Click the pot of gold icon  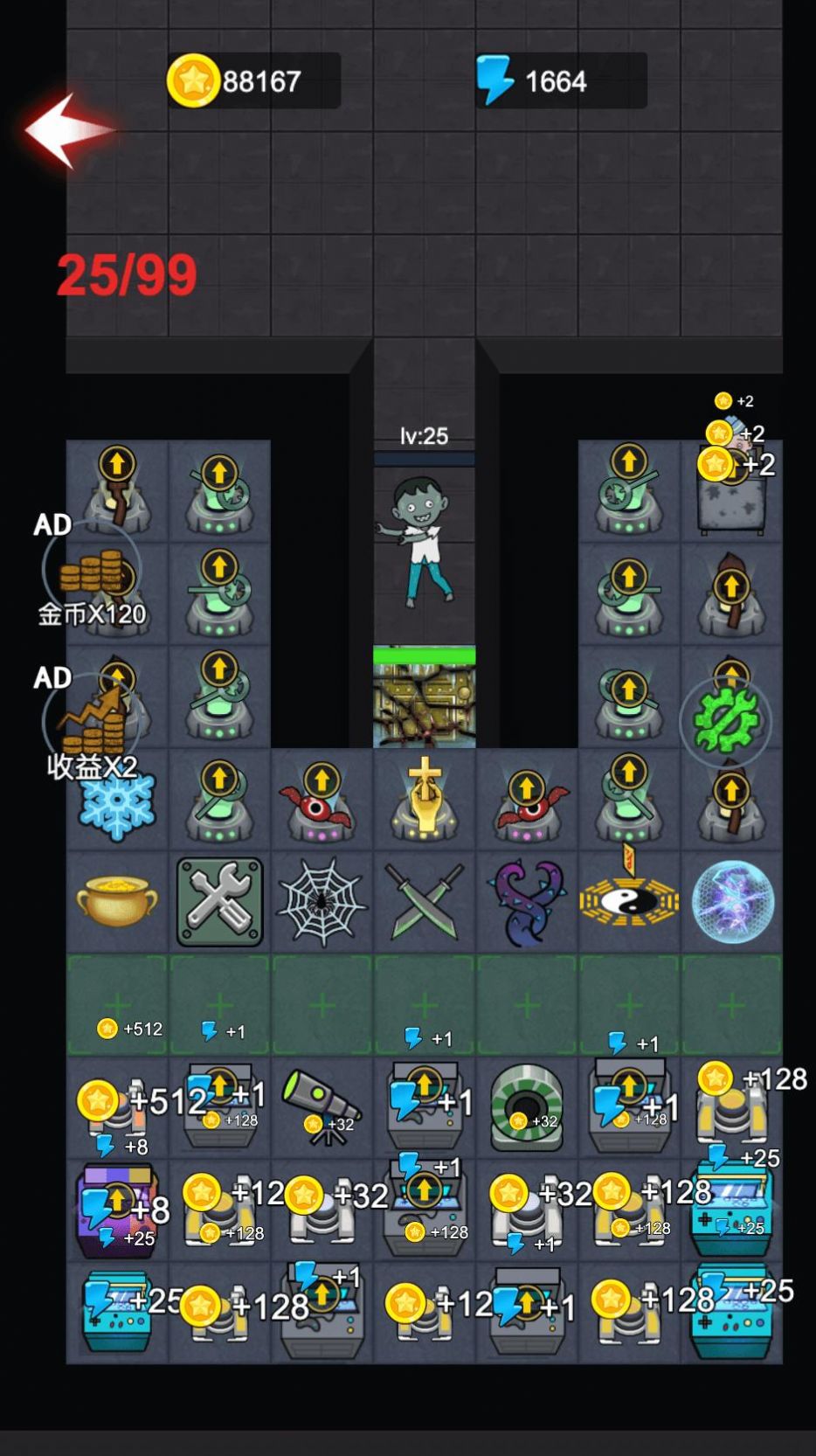point(115,901)
